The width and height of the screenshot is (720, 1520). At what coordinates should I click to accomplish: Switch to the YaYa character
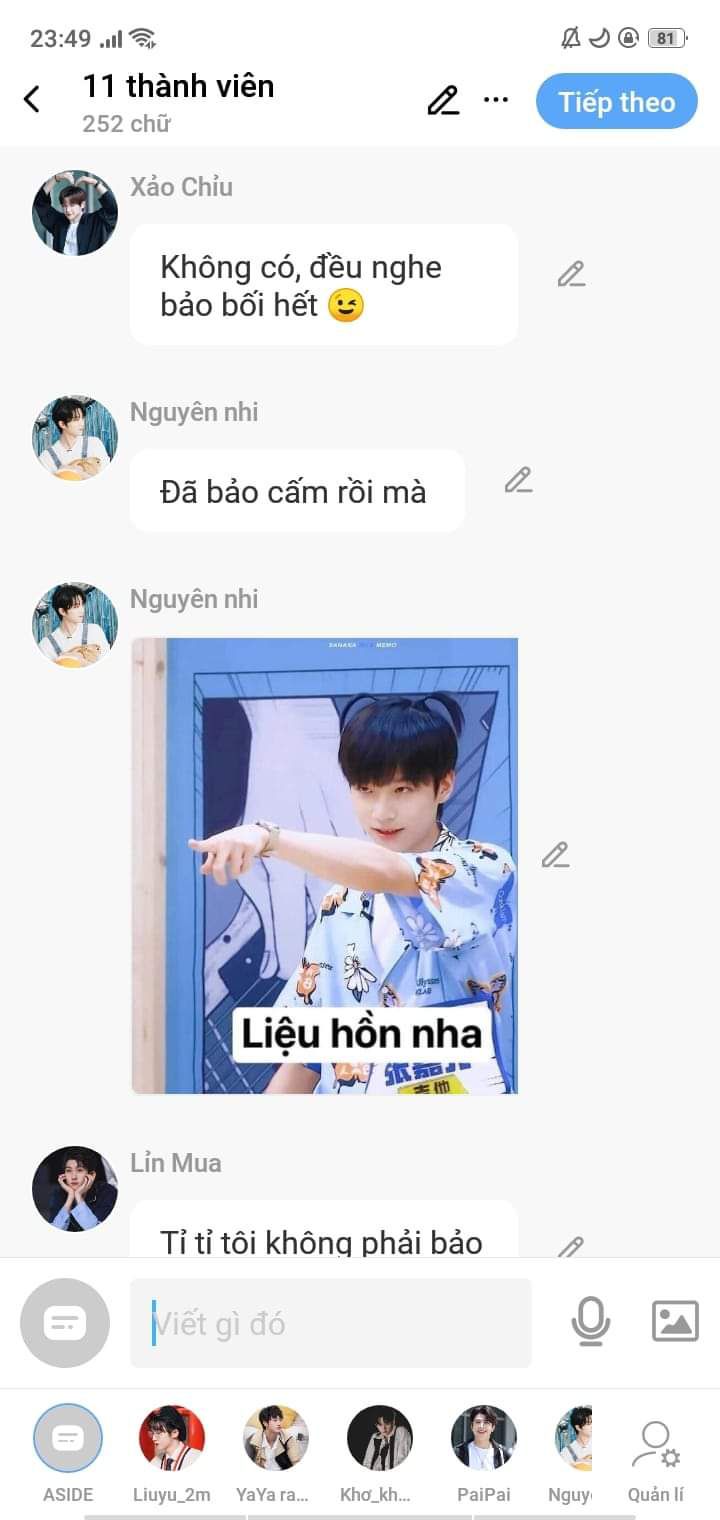click(x=276, y=1438)
